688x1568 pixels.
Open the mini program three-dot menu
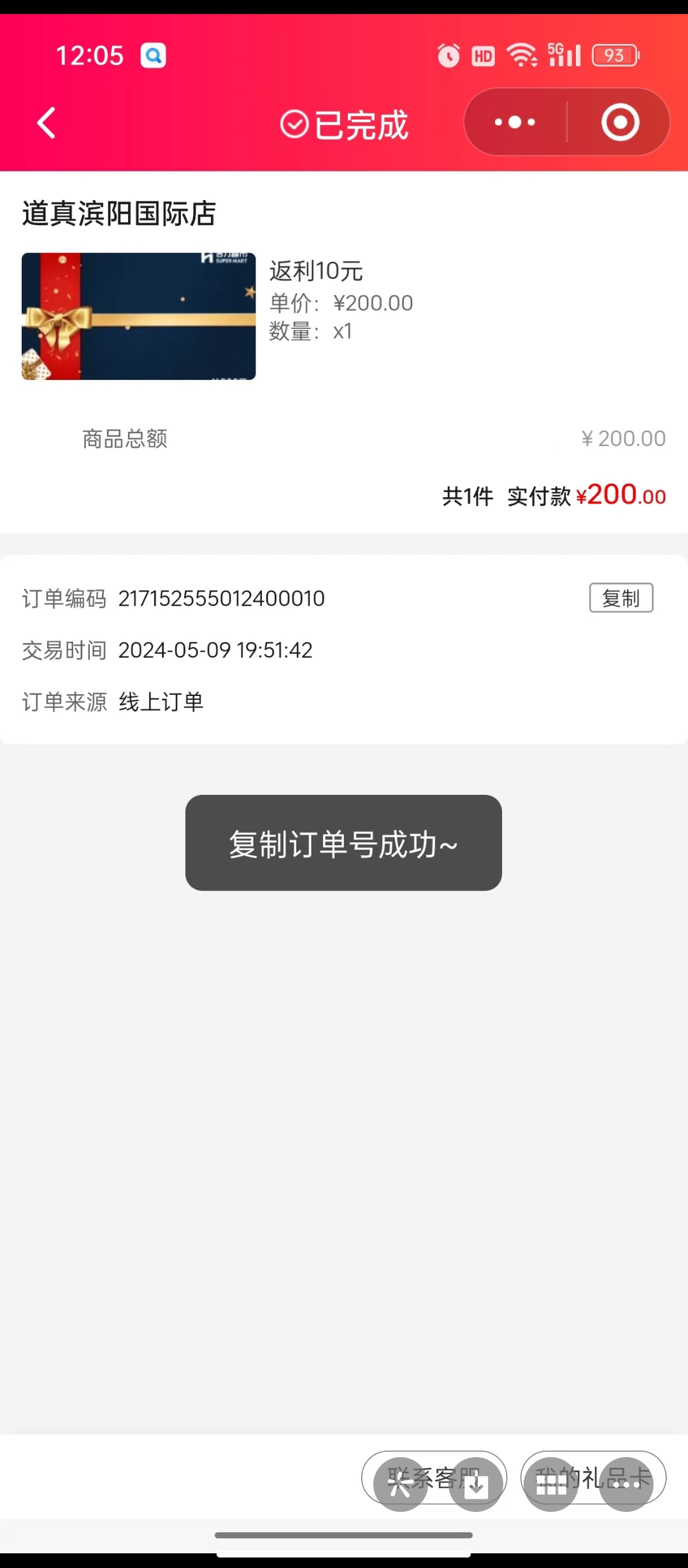pos(515,122)
